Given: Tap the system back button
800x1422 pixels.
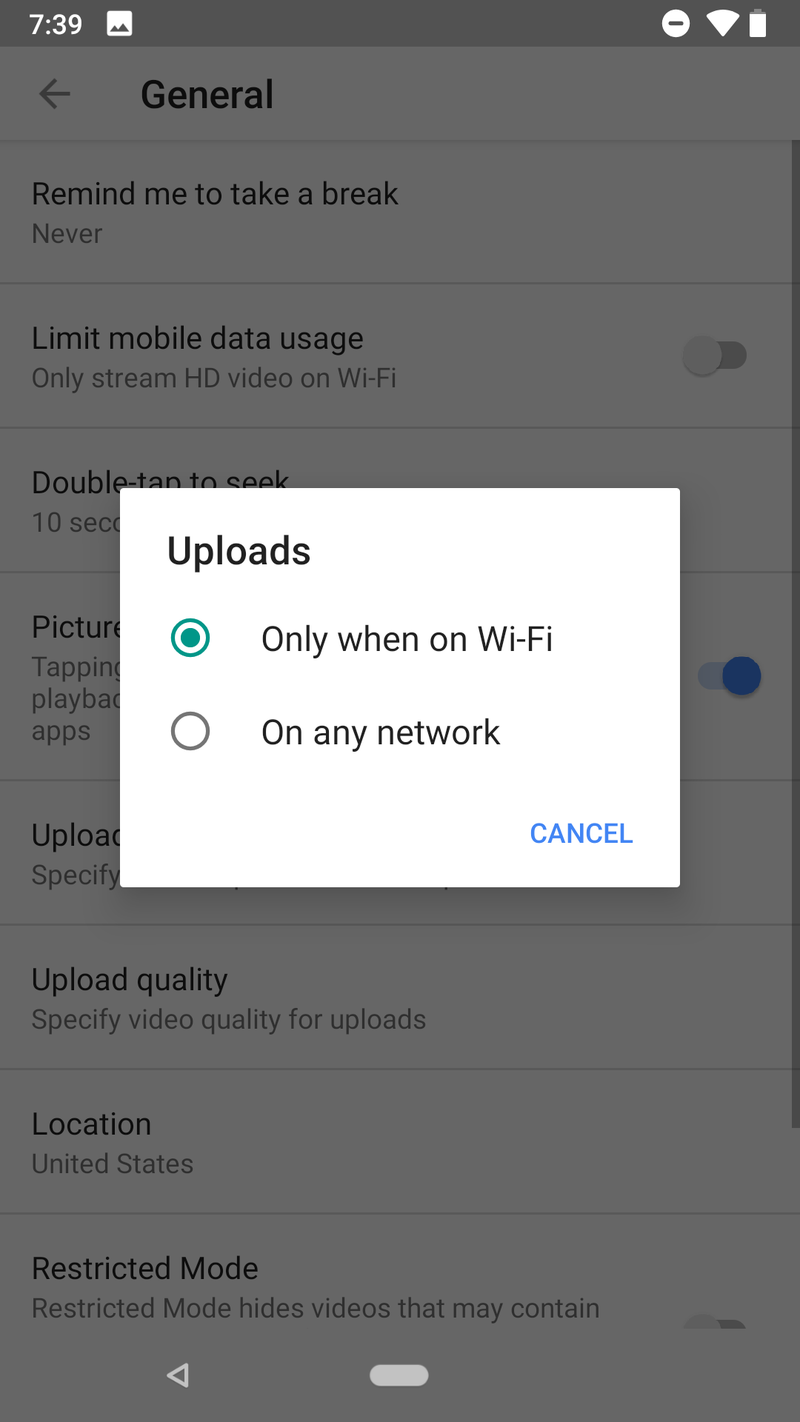Looking at the screenshot, I should 178,1376.
